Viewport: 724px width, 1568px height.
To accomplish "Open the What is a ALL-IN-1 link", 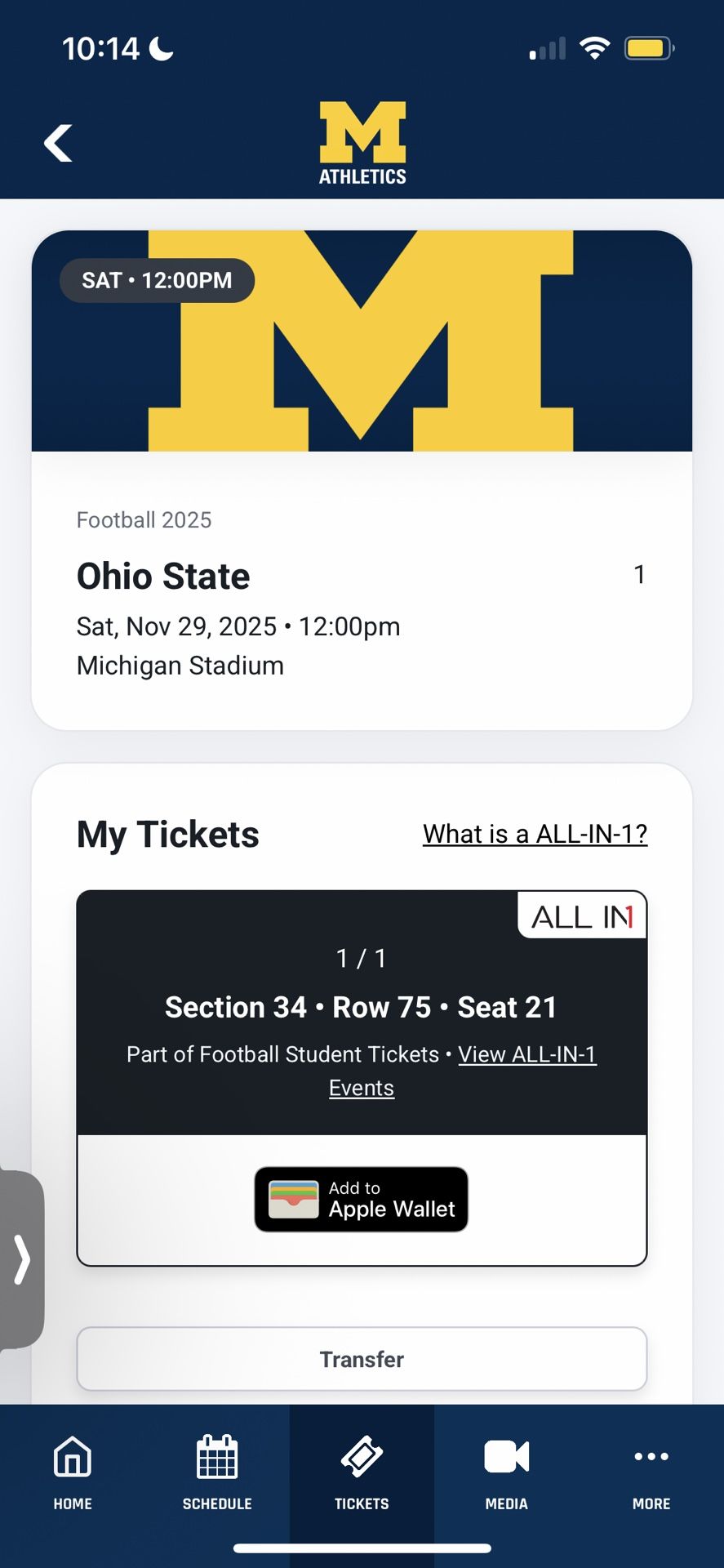I will [x=535, y=834].
